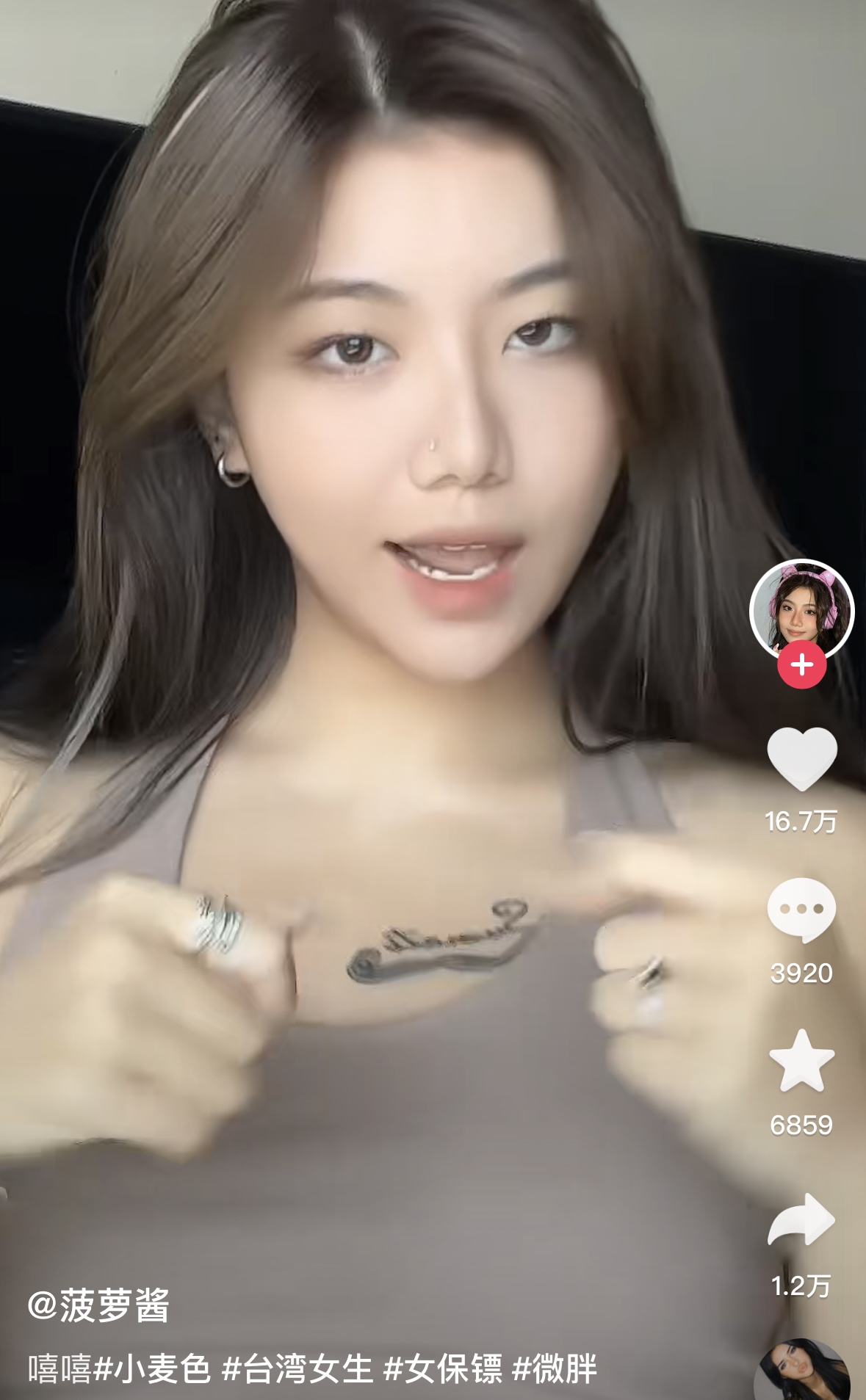The image size is (866, 1400).
Task: Add this video to favorites
Action: [x=801, y=1060]
